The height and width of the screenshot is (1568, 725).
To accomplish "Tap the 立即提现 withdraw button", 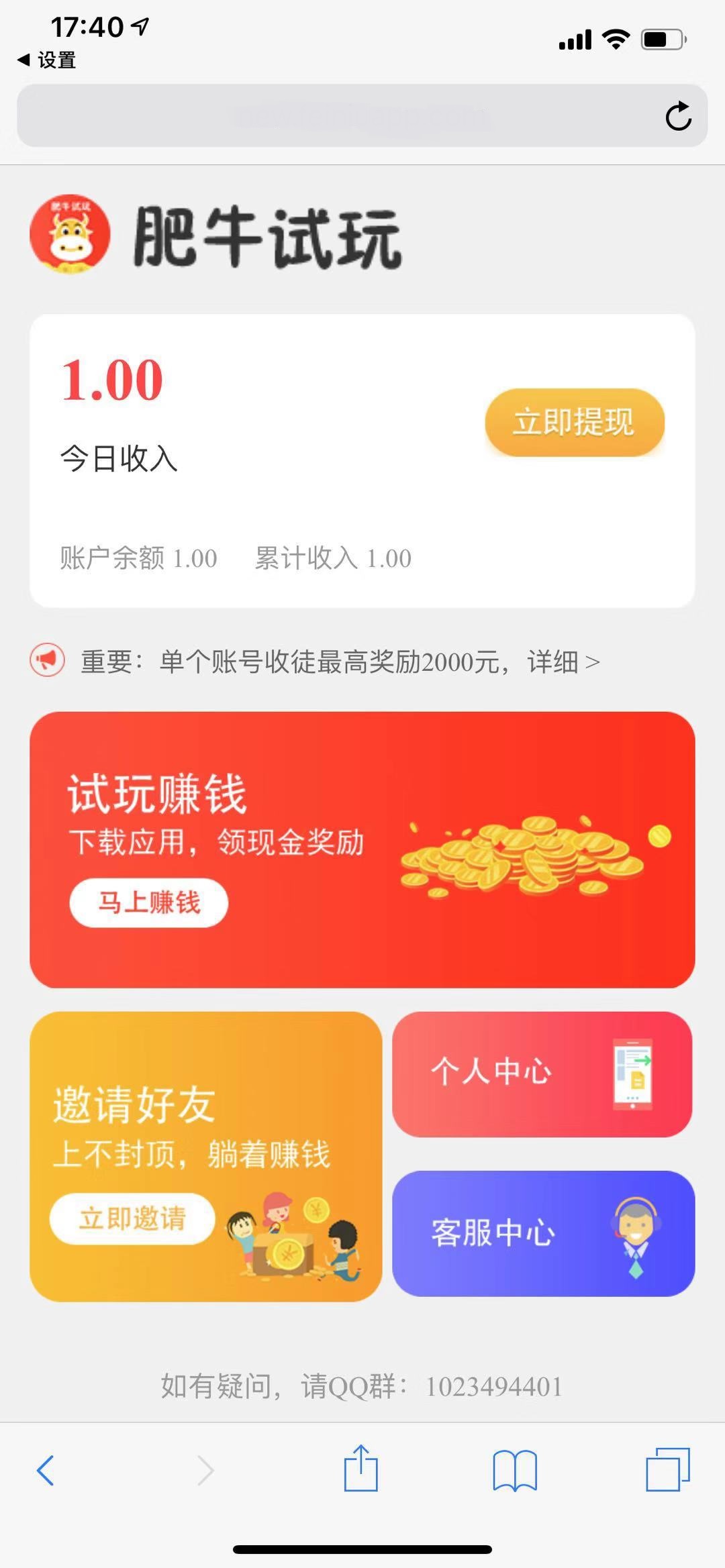I will click(574, 421).
